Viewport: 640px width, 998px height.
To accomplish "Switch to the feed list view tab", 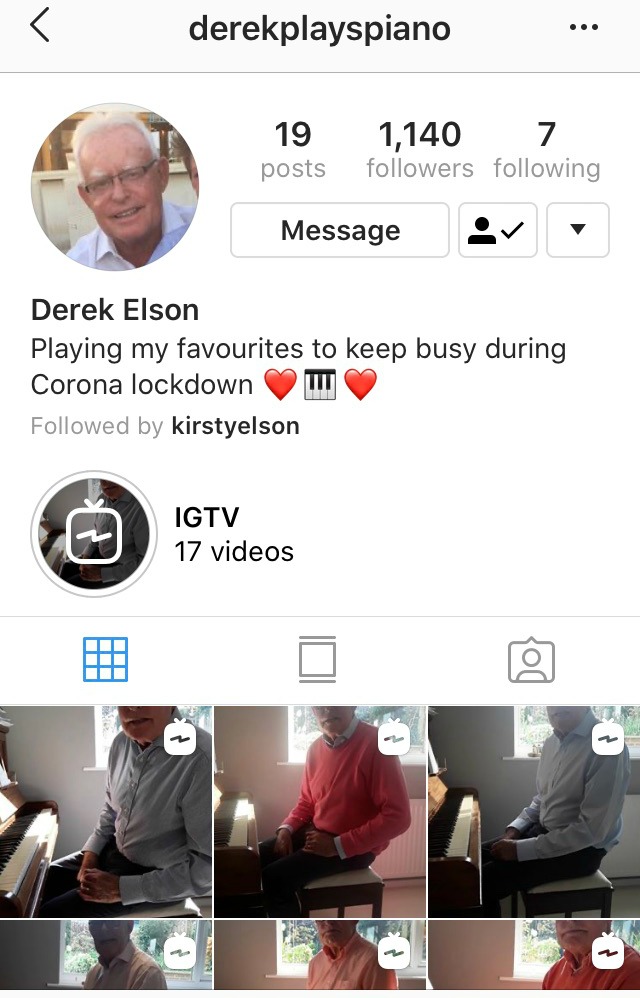I will [317, 660].
